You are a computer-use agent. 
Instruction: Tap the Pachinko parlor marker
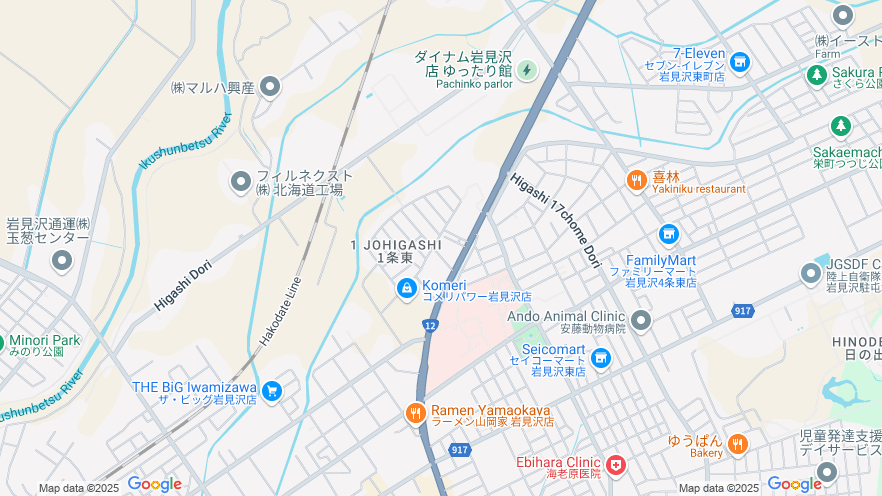527,70
